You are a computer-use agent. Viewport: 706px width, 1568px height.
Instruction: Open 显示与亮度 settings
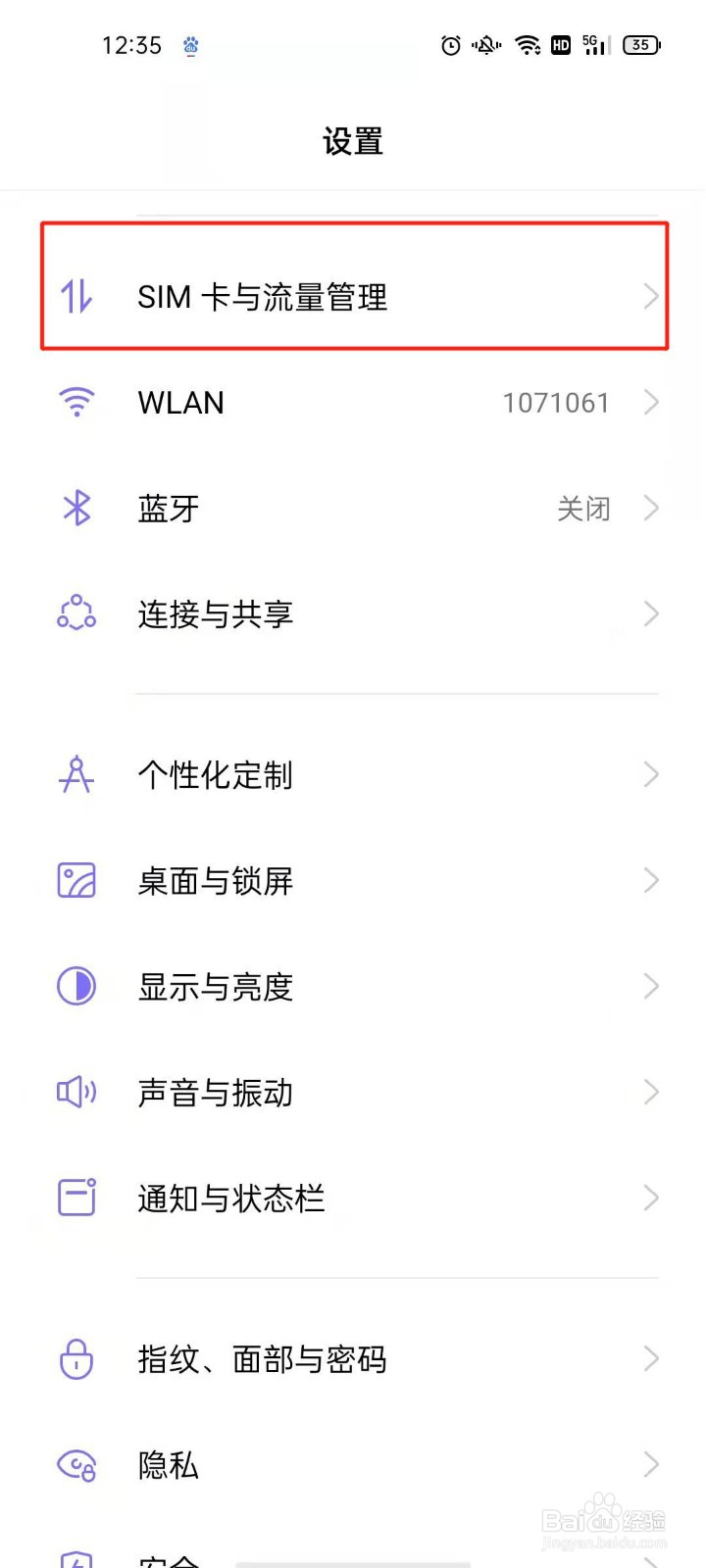coord(353,986)
